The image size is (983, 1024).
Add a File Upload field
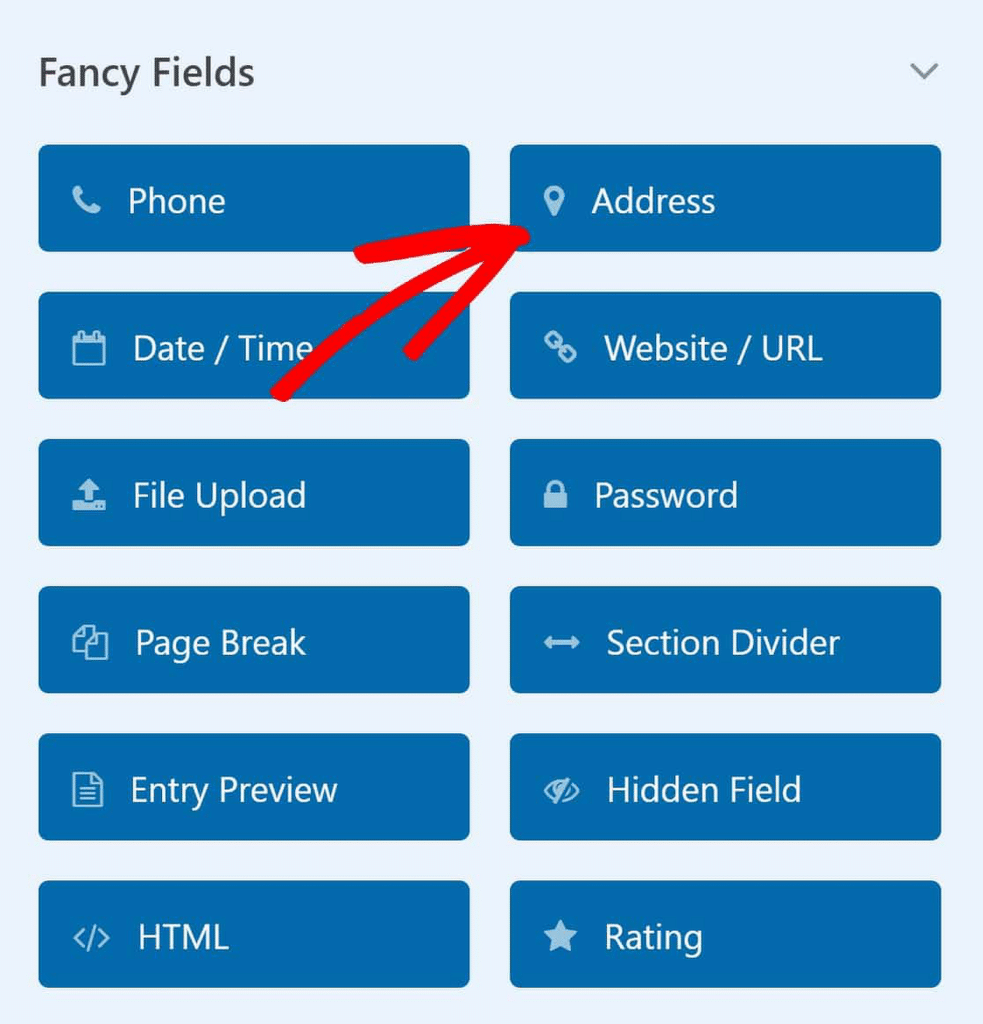tap(254, 493)
